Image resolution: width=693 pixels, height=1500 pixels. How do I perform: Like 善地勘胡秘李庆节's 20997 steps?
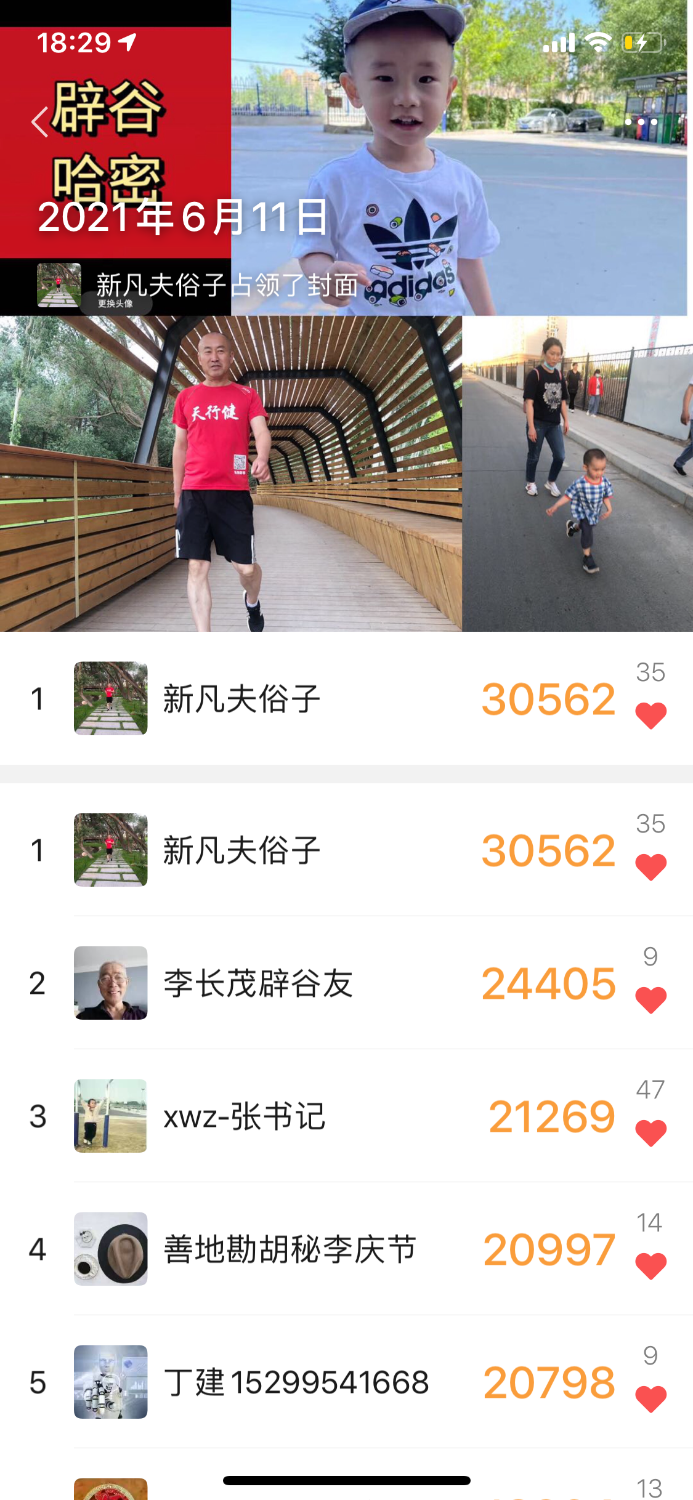(651, 1266)
